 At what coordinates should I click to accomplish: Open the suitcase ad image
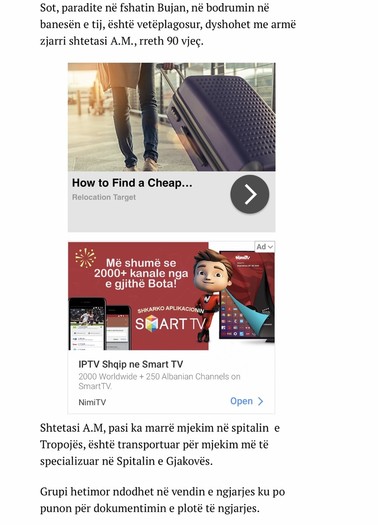(171, 117)
